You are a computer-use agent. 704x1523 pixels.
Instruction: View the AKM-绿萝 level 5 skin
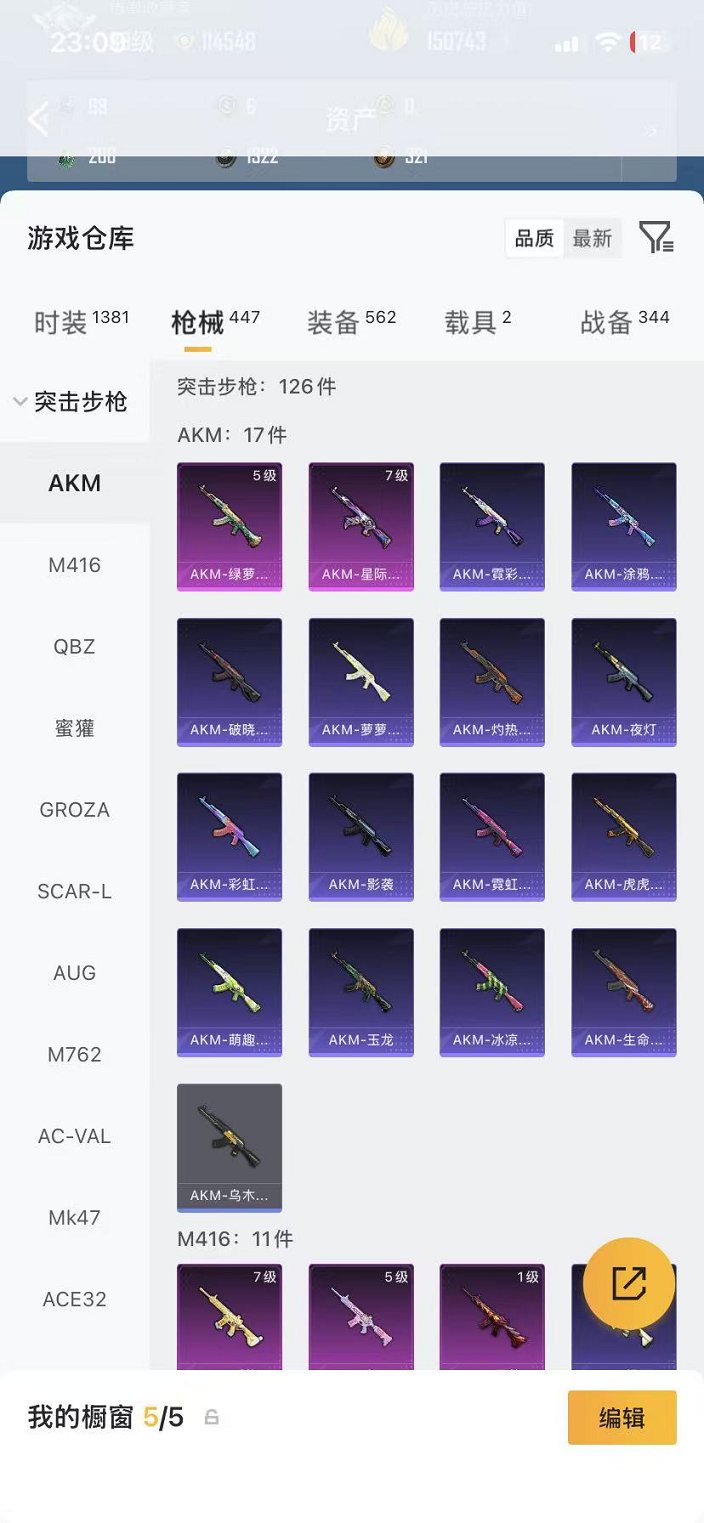pyautogui.click(x=229, y=526)
